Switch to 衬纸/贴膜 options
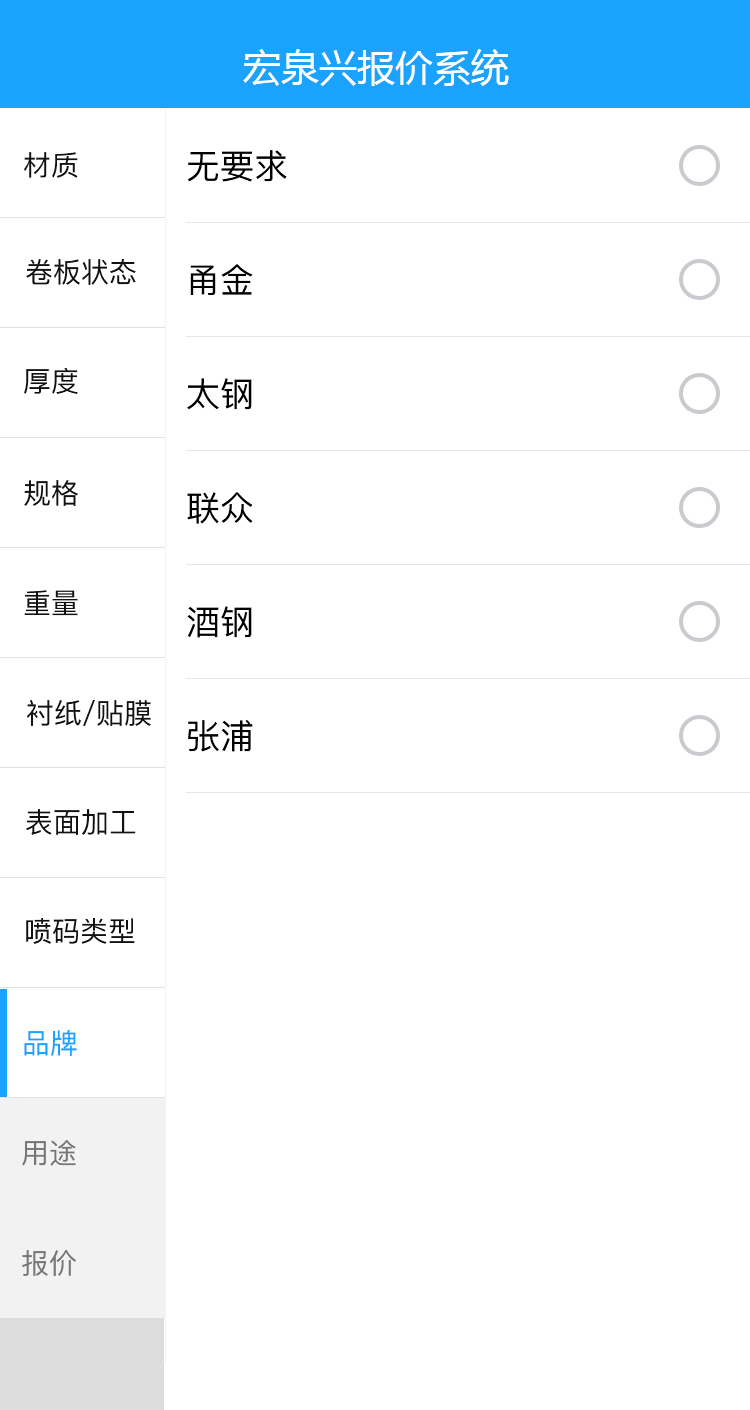The image size is (750, 1410). [86, 713]
